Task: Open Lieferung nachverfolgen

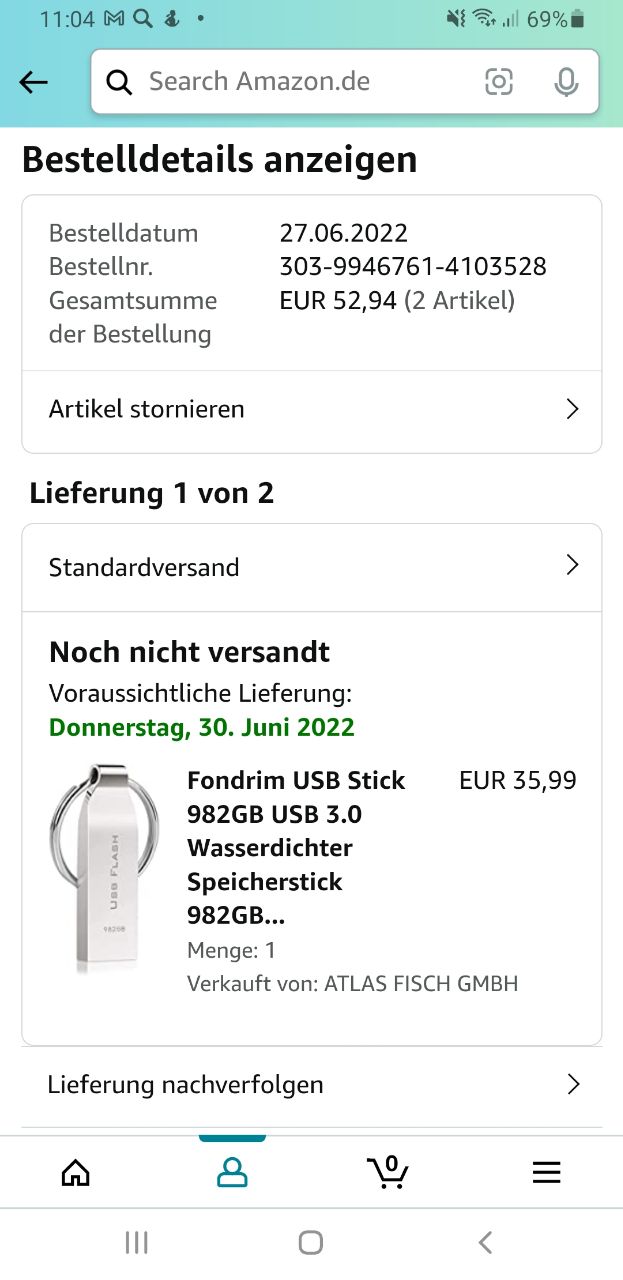Action: click(x=312, y=1085)
